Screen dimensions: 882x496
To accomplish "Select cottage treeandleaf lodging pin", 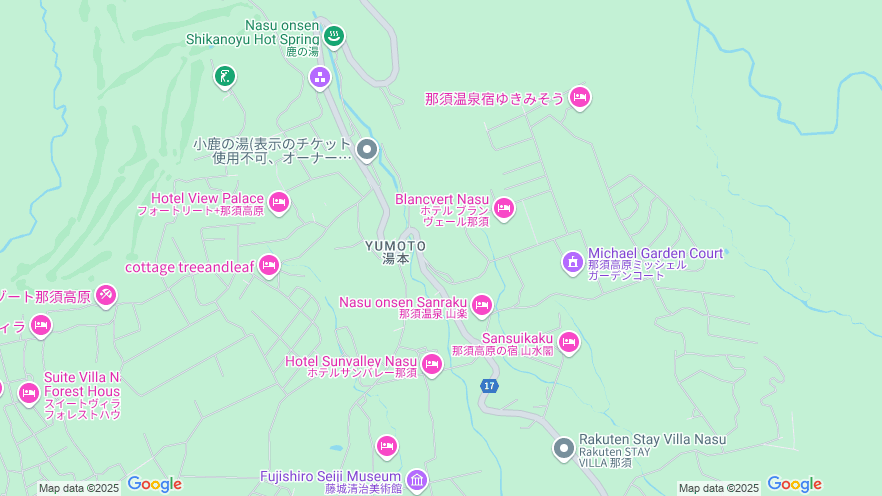I will 268,265.
